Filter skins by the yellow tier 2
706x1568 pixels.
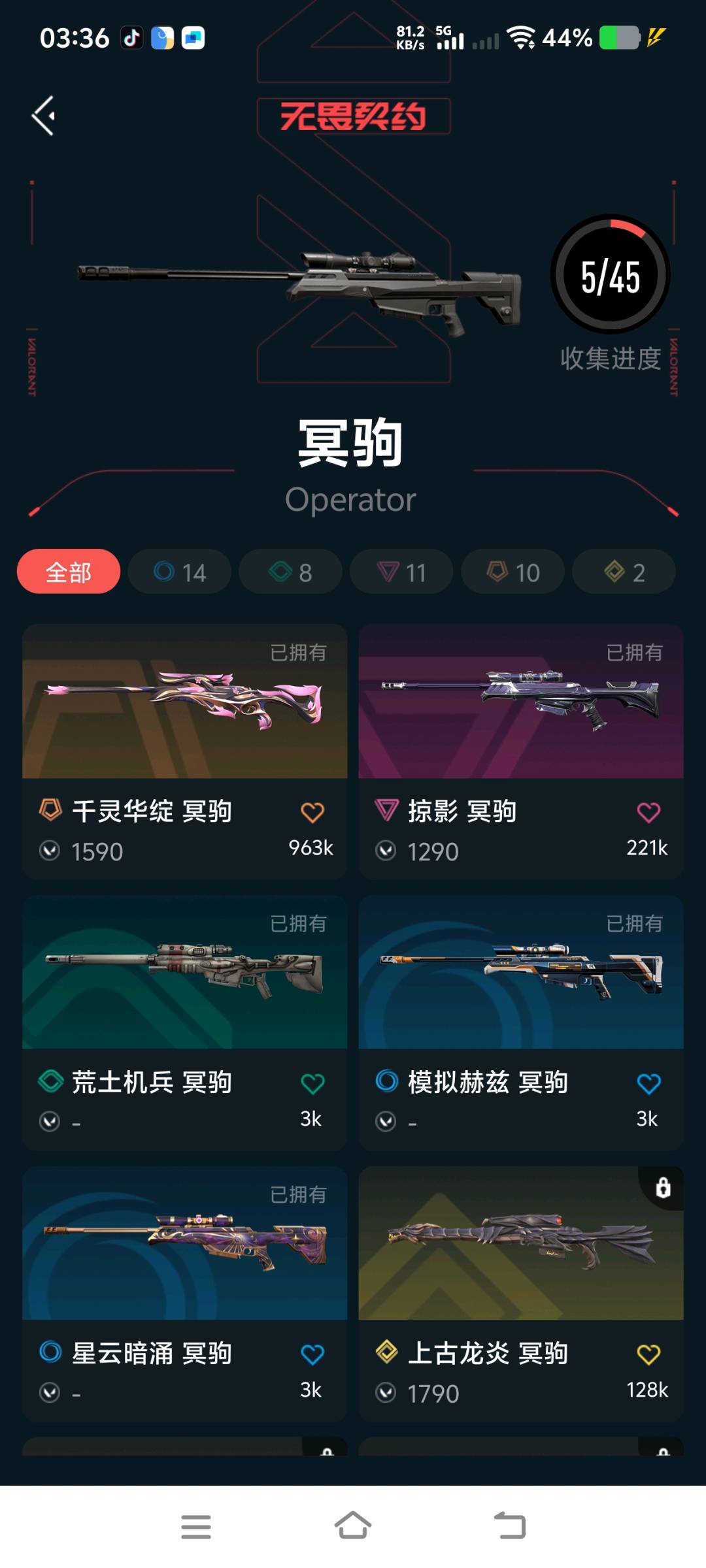pyautogui.click(x=624, y=572)
